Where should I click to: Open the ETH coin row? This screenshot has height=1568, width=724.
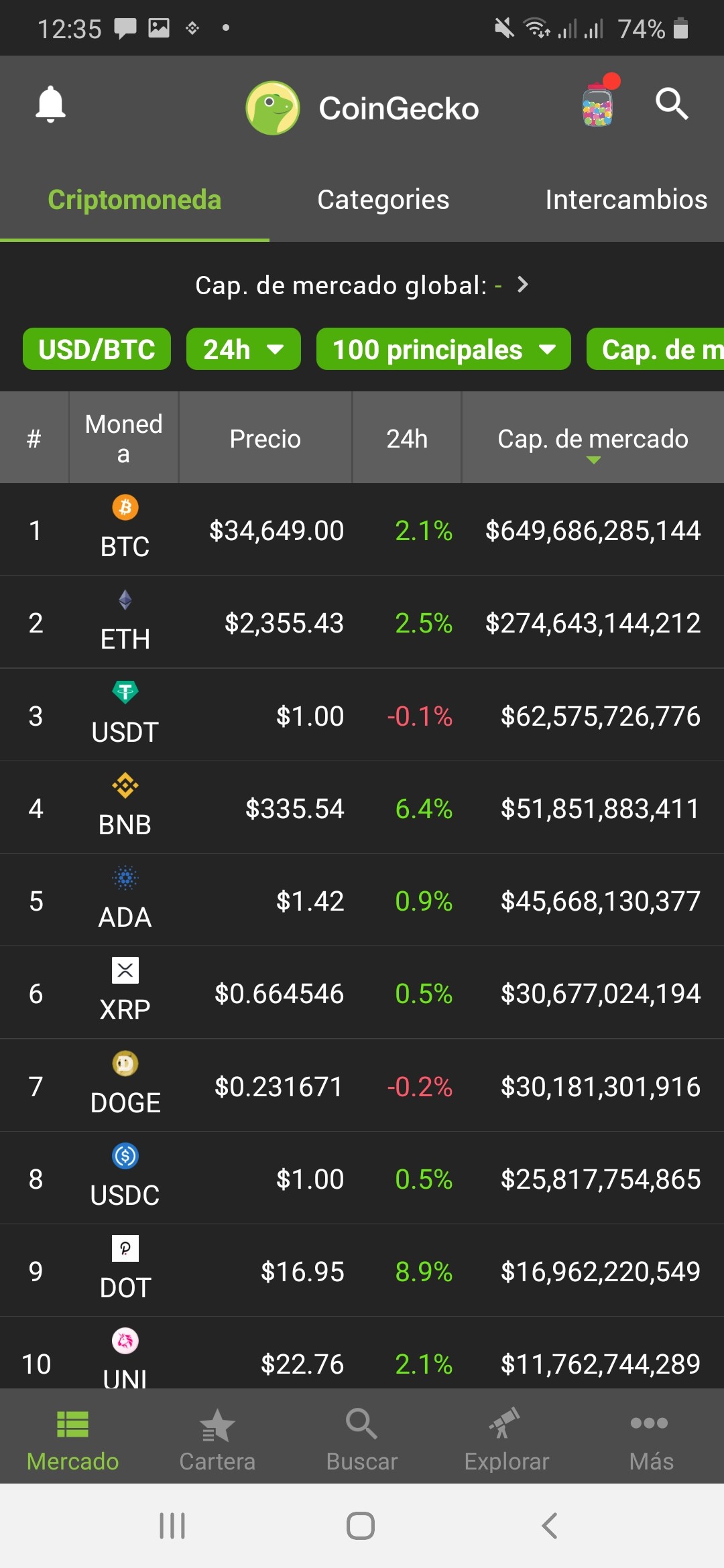pos(362,622)
